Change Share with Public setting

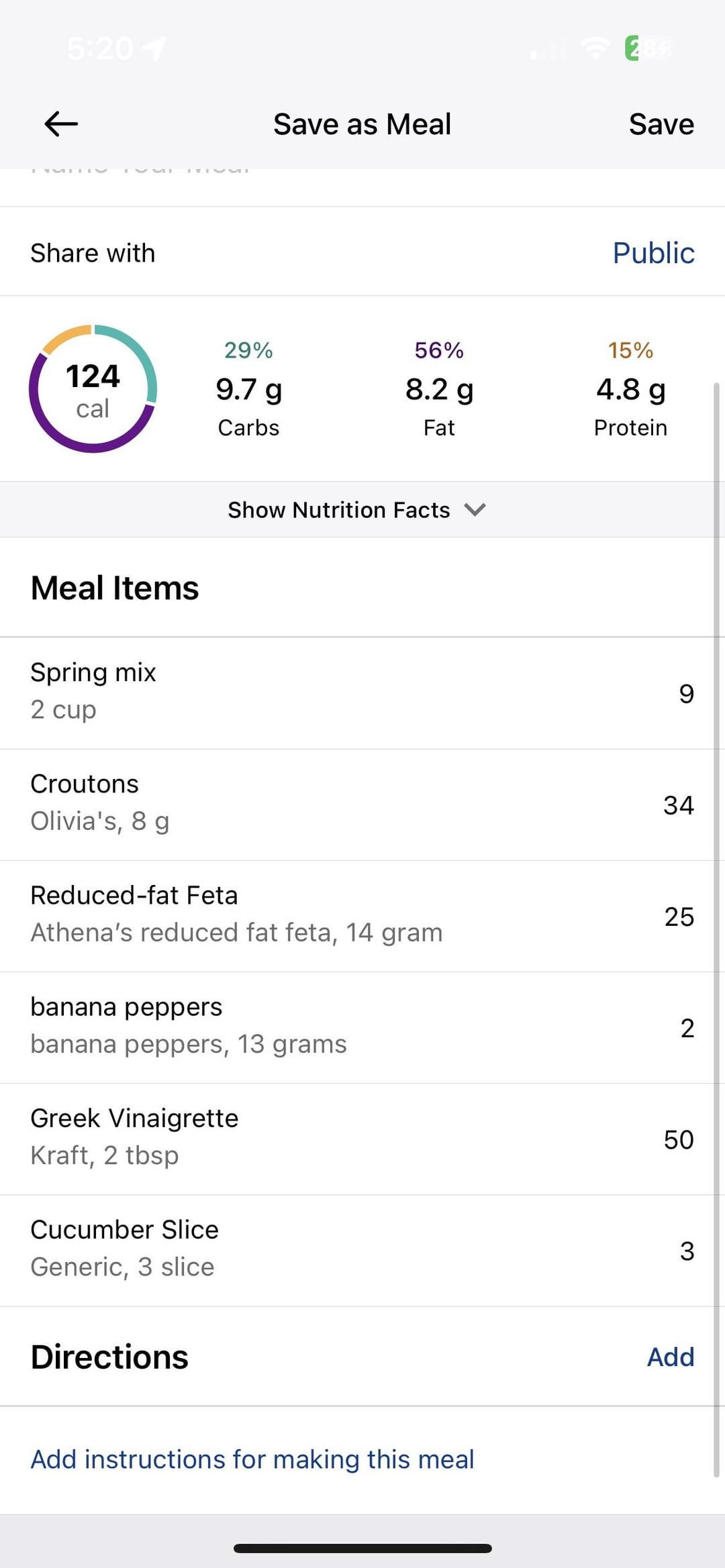(362, 252)
